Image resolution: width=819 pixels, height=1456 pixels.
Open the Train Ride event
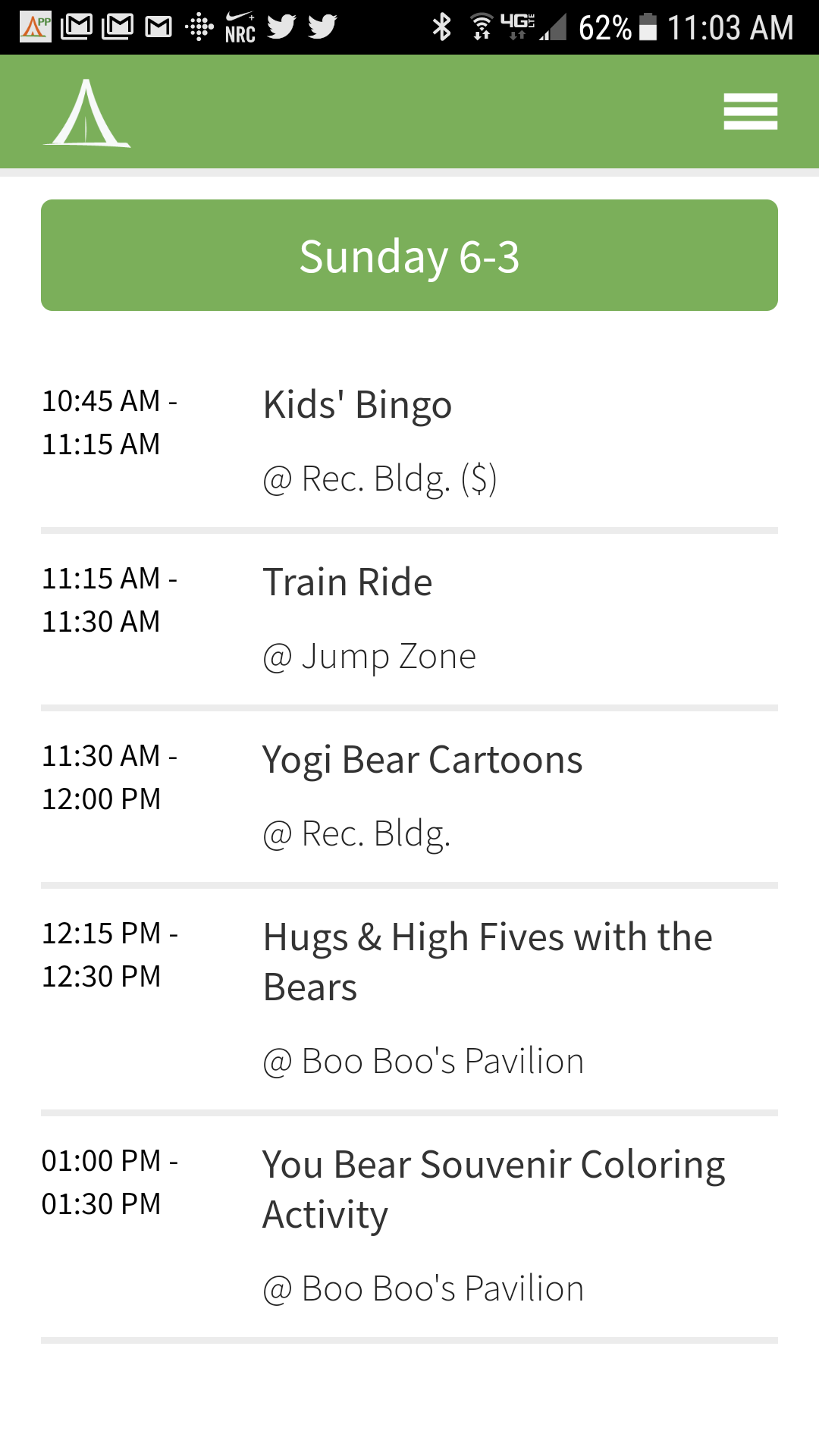(x=409, y=619)
